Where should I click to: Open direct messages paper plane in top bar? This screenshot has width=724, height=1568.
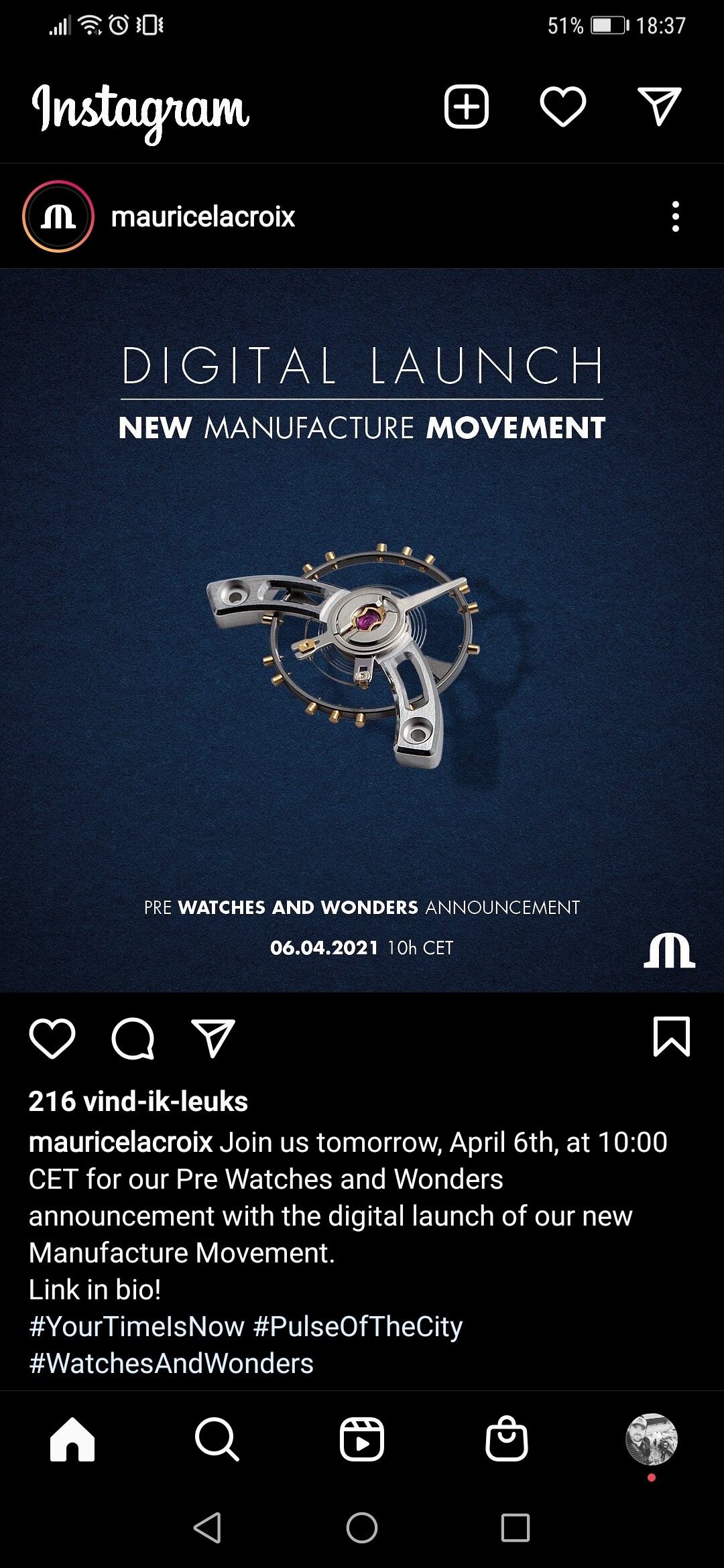[x=660, y=107]
